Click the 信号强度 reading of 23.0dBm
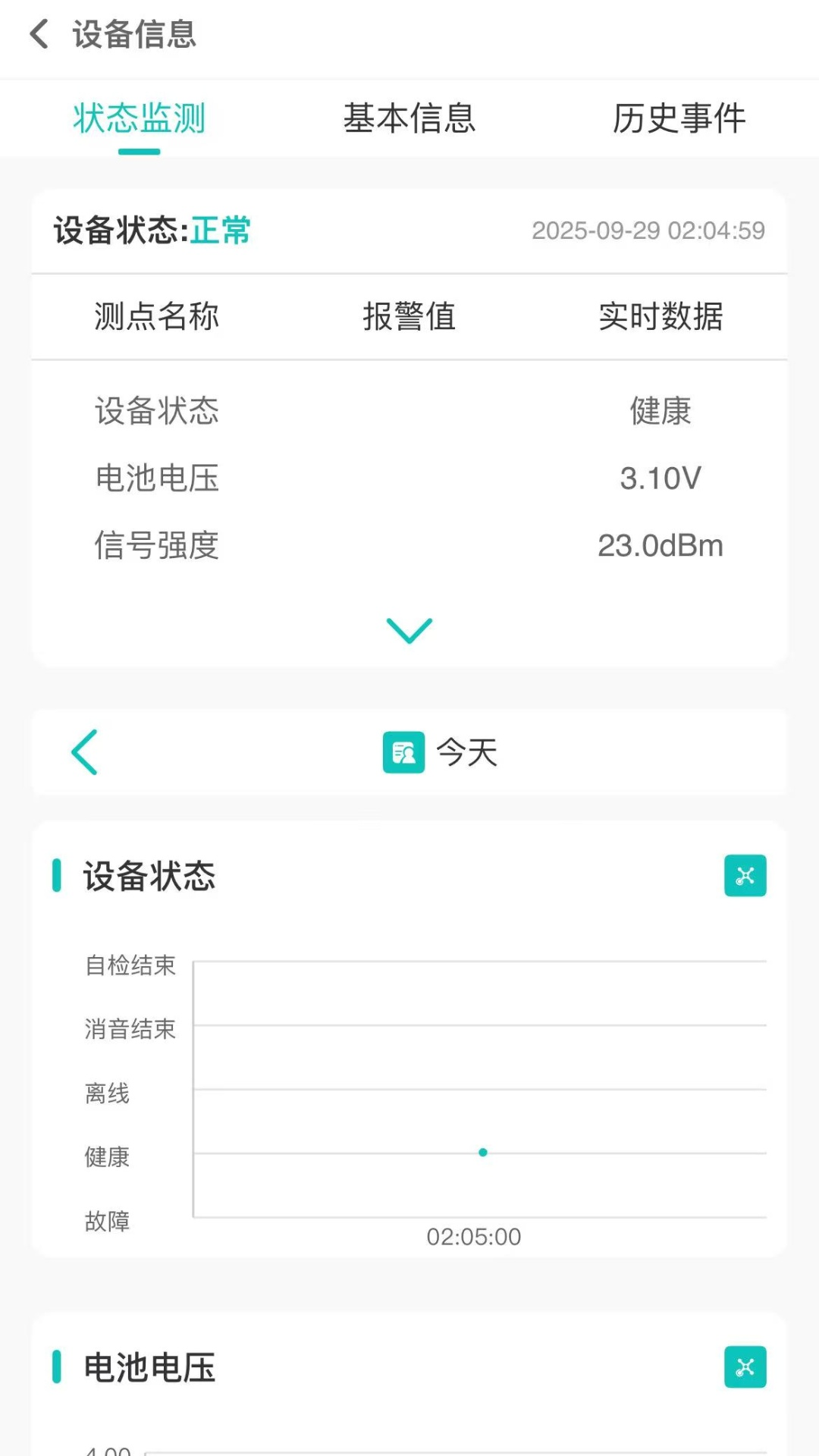Image resolution: width=819 pixels, height=1456 pixels. coord(661,545)
